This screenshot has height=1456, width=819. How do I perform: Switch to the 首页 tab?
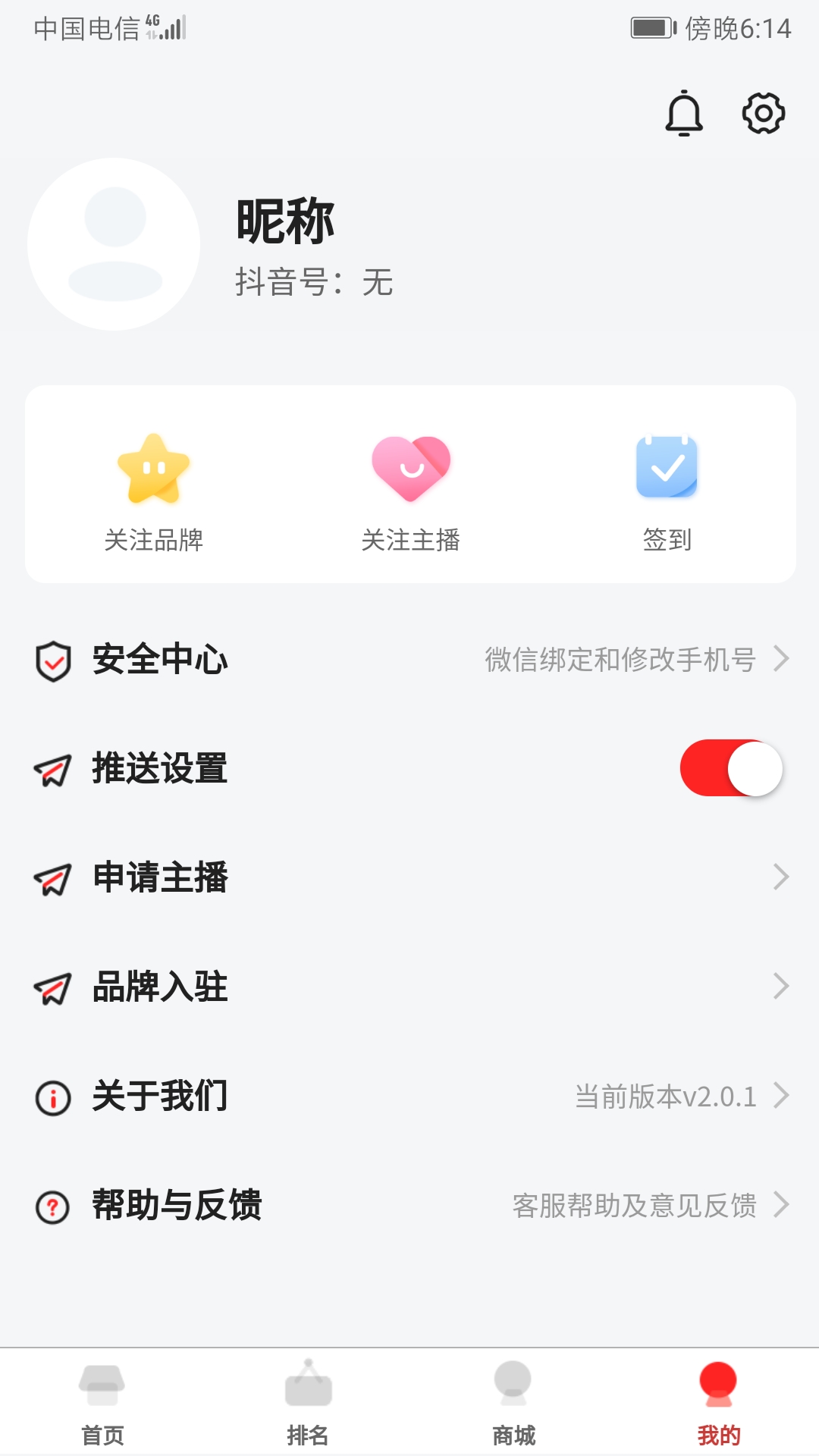tap(102, 1402)
